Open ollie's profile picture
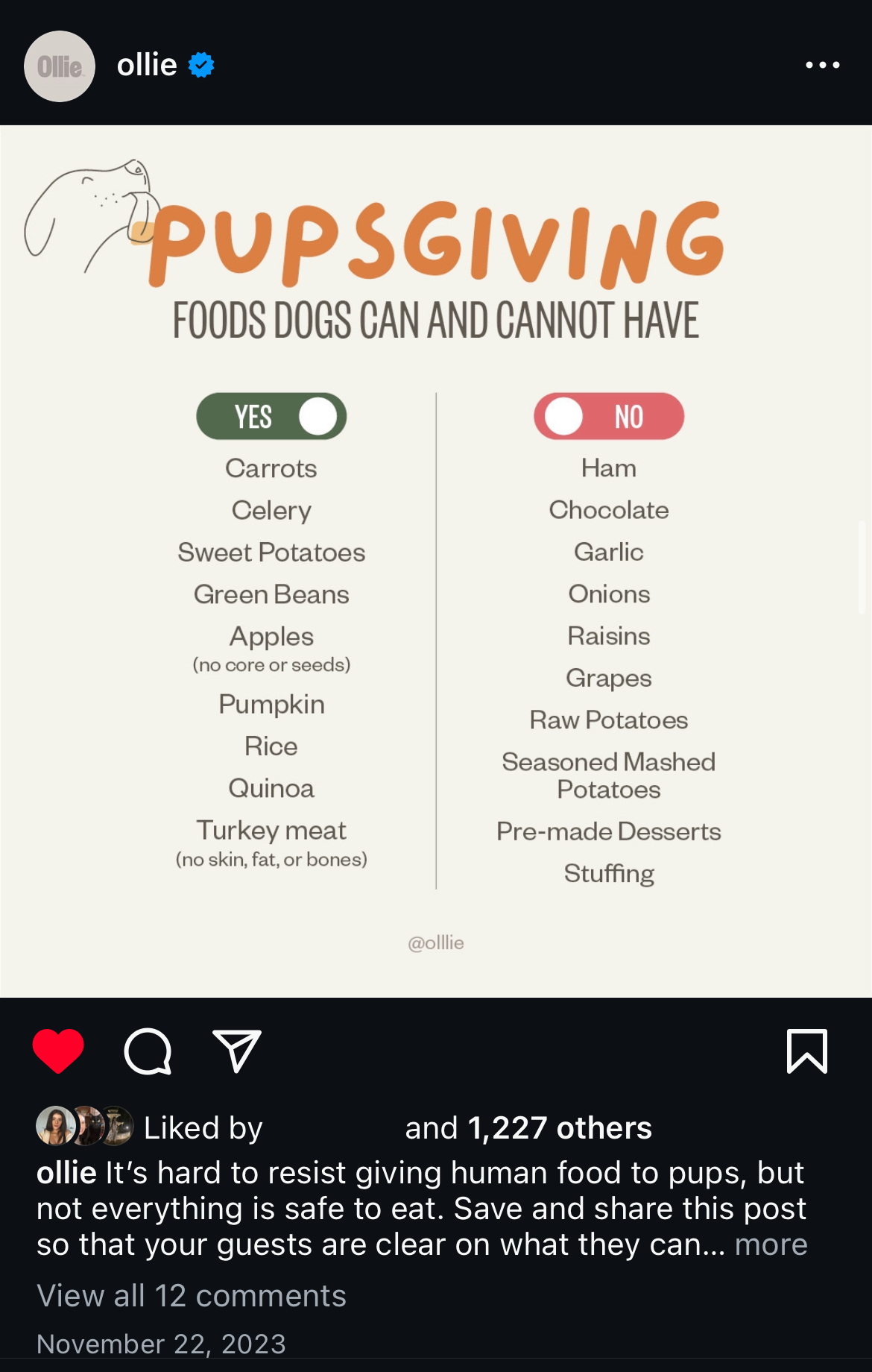This screenshot has height=1372, width=872. pos(60,66)
